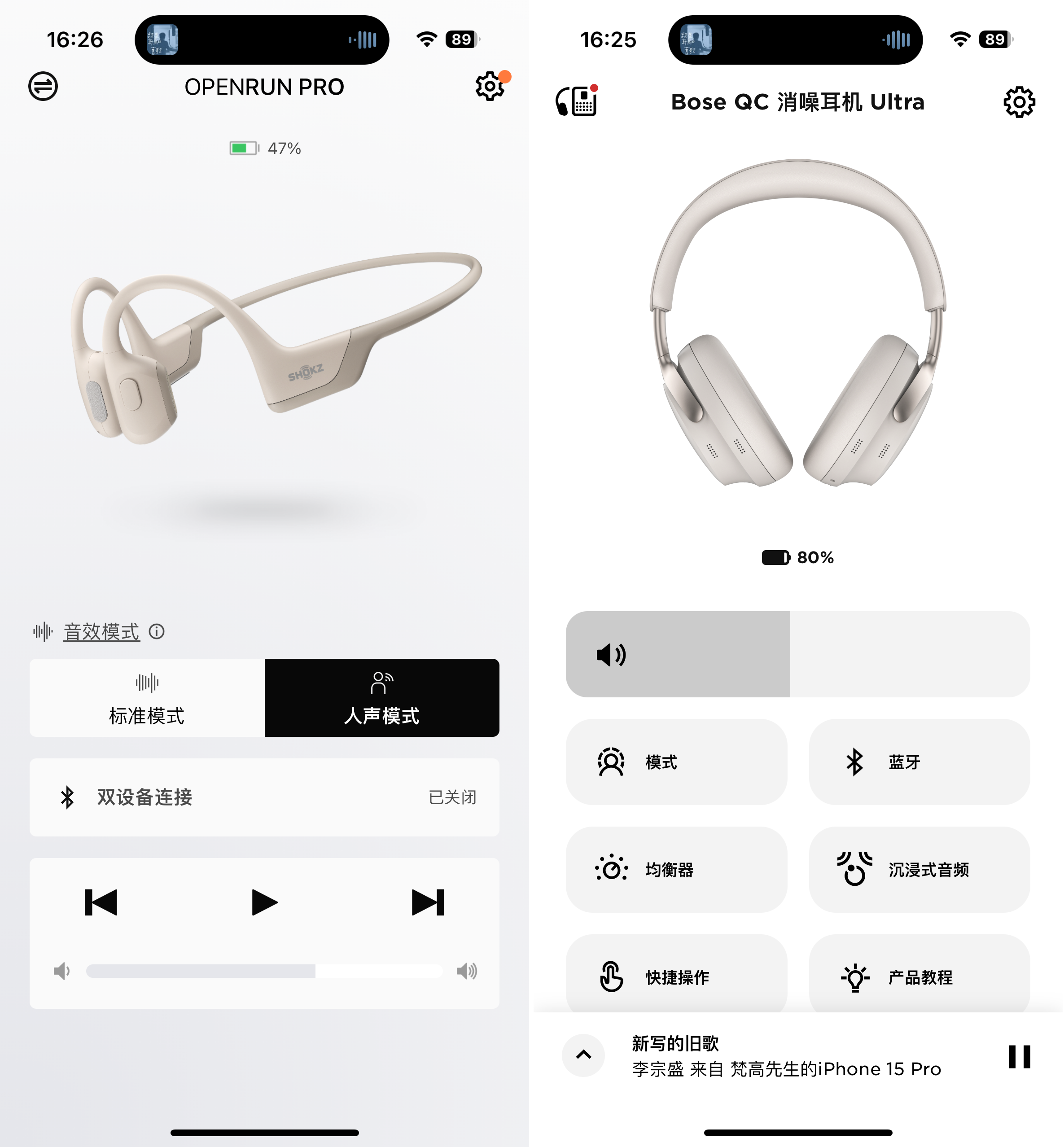This screenshot has width=1064, height=1147.
Task: Open the 均衡器 equalizer
Action: point(677,870)
